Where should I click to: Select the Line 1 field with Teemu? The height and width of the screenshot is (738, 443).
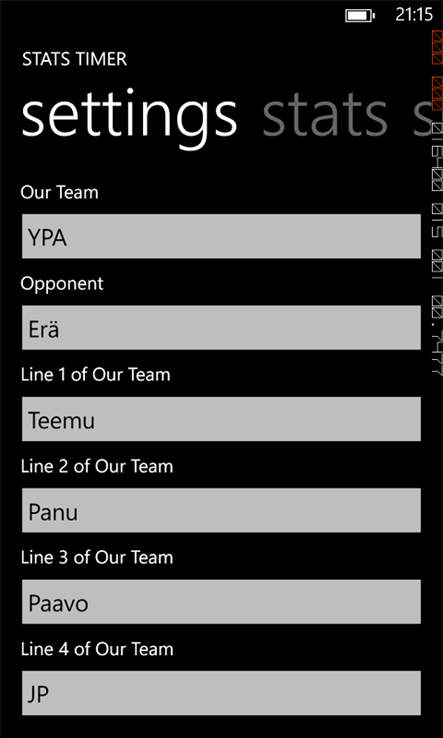[221, 419]
